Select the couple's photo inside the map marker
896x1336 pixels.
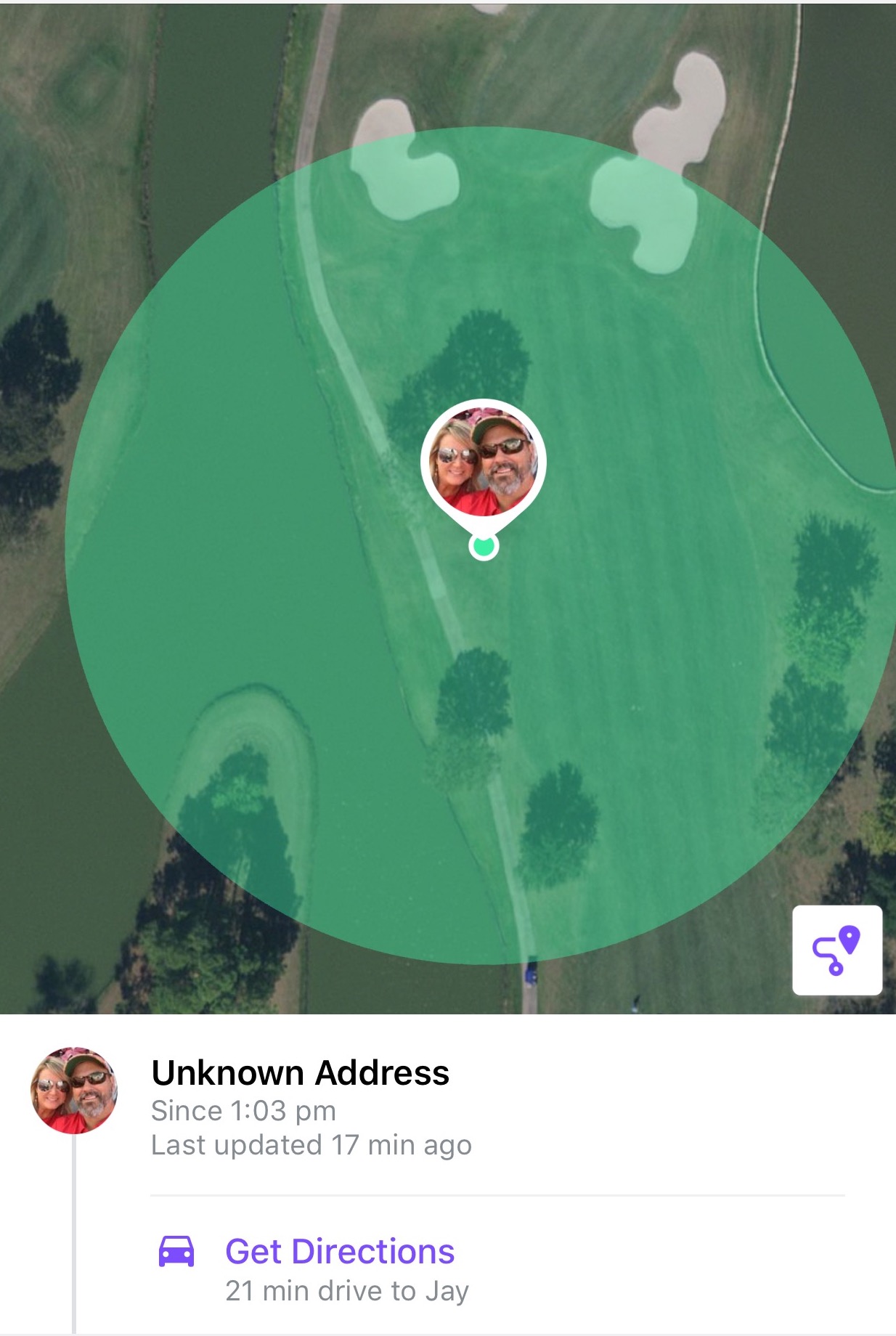(x=484, y=457)
